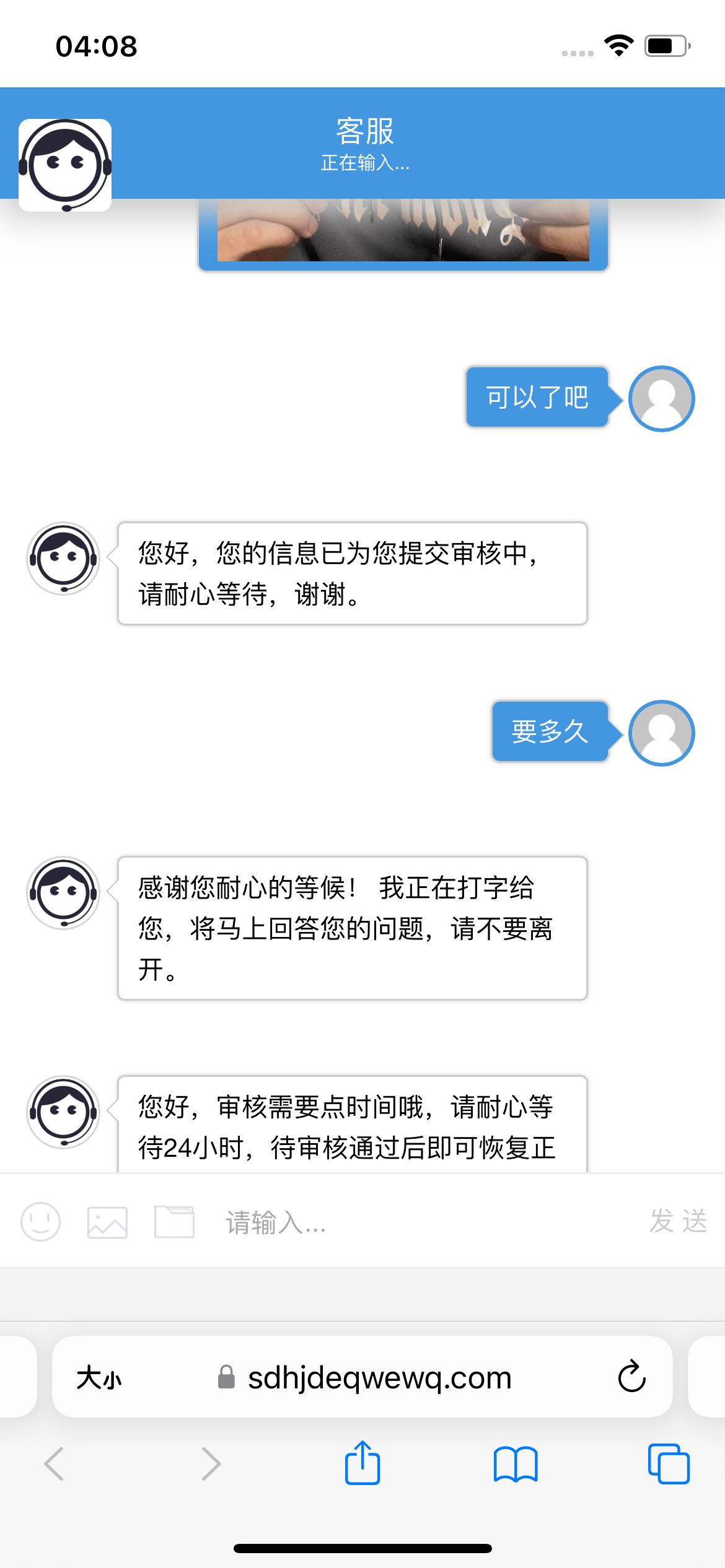
Task: Open Safari bookmarks
Action: click(x=516, y=1463)
